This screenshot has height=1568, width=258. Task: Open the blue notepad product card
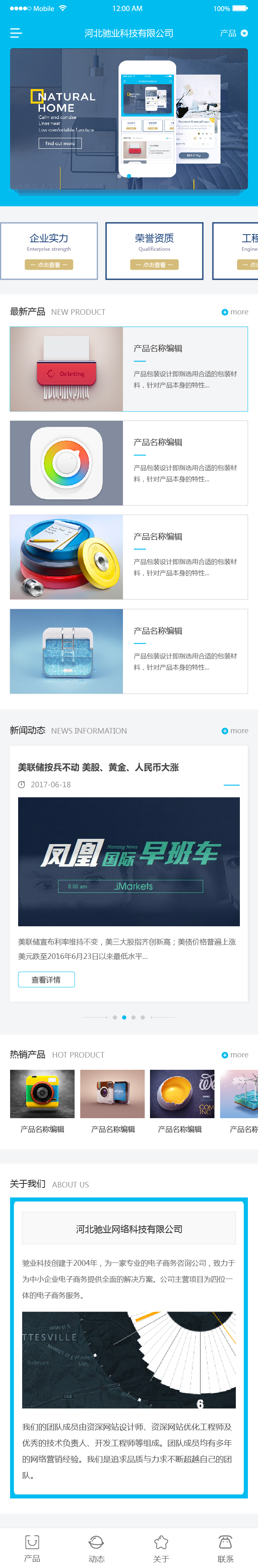128,651
